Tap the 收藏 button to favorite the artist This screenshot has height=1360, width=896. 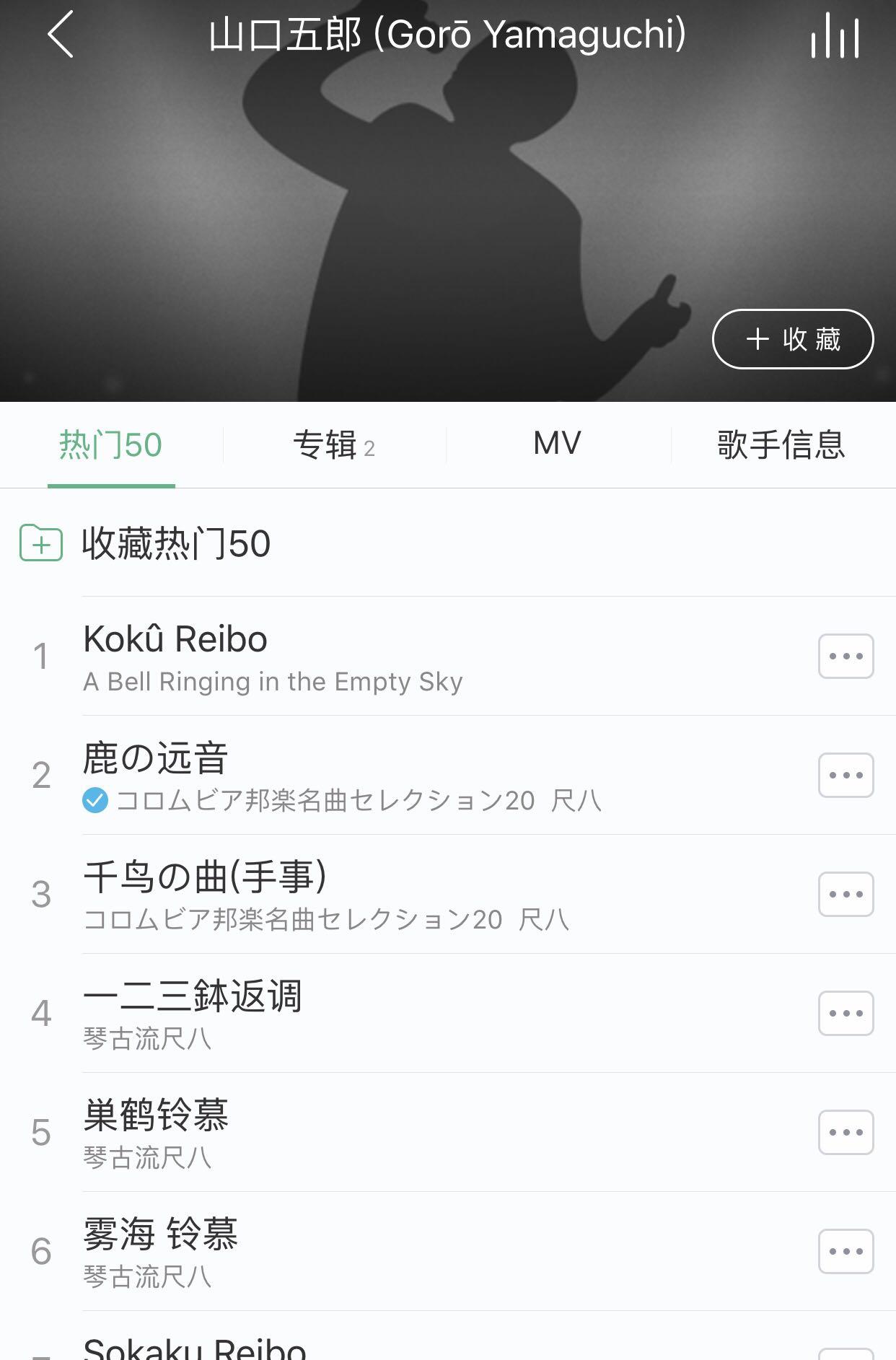(792, 339)
